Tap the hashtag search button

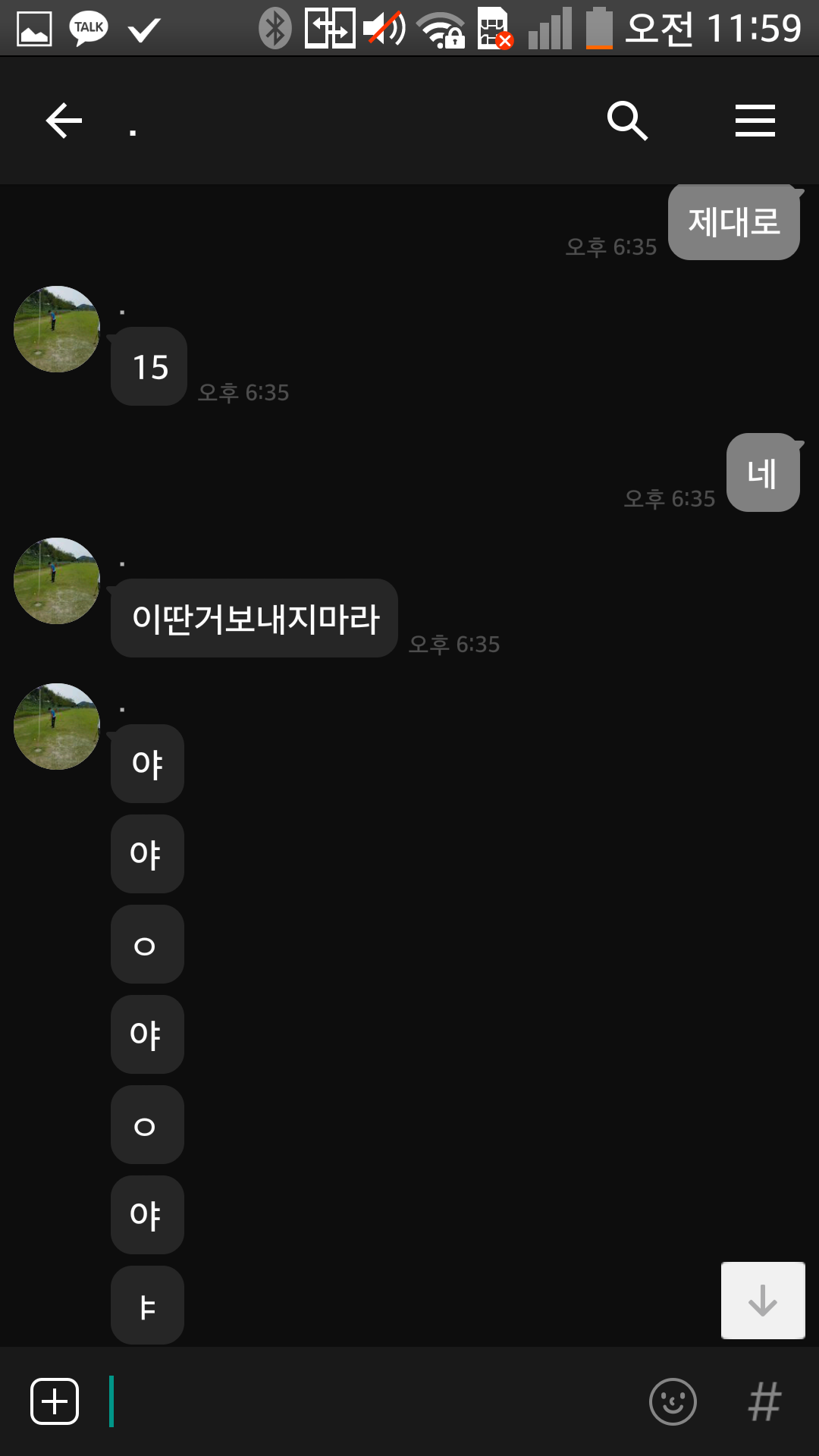(x=764, y=1401)
